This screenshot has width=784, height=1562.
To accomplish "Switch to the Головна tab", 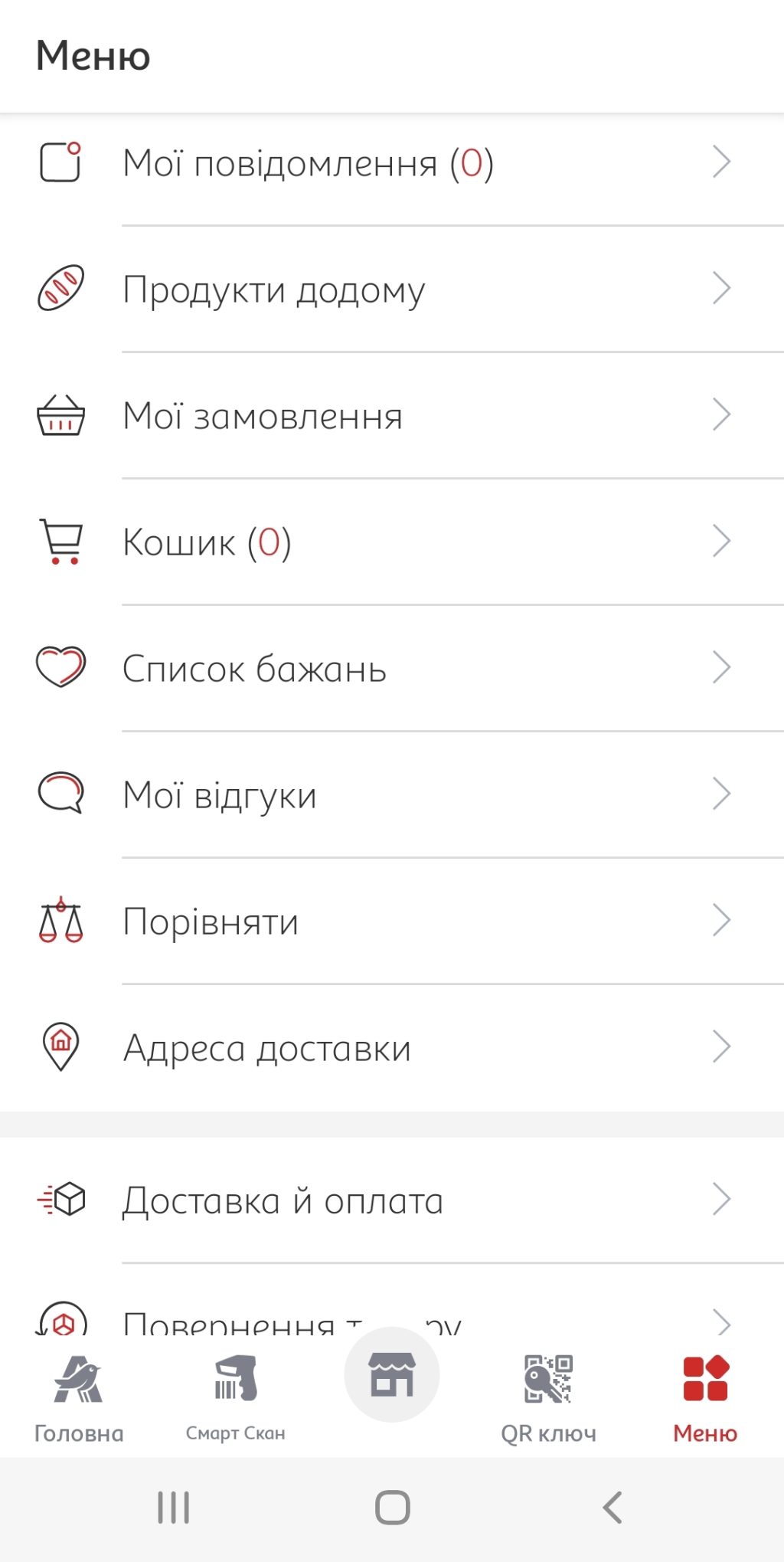I will coord(78,1398).
